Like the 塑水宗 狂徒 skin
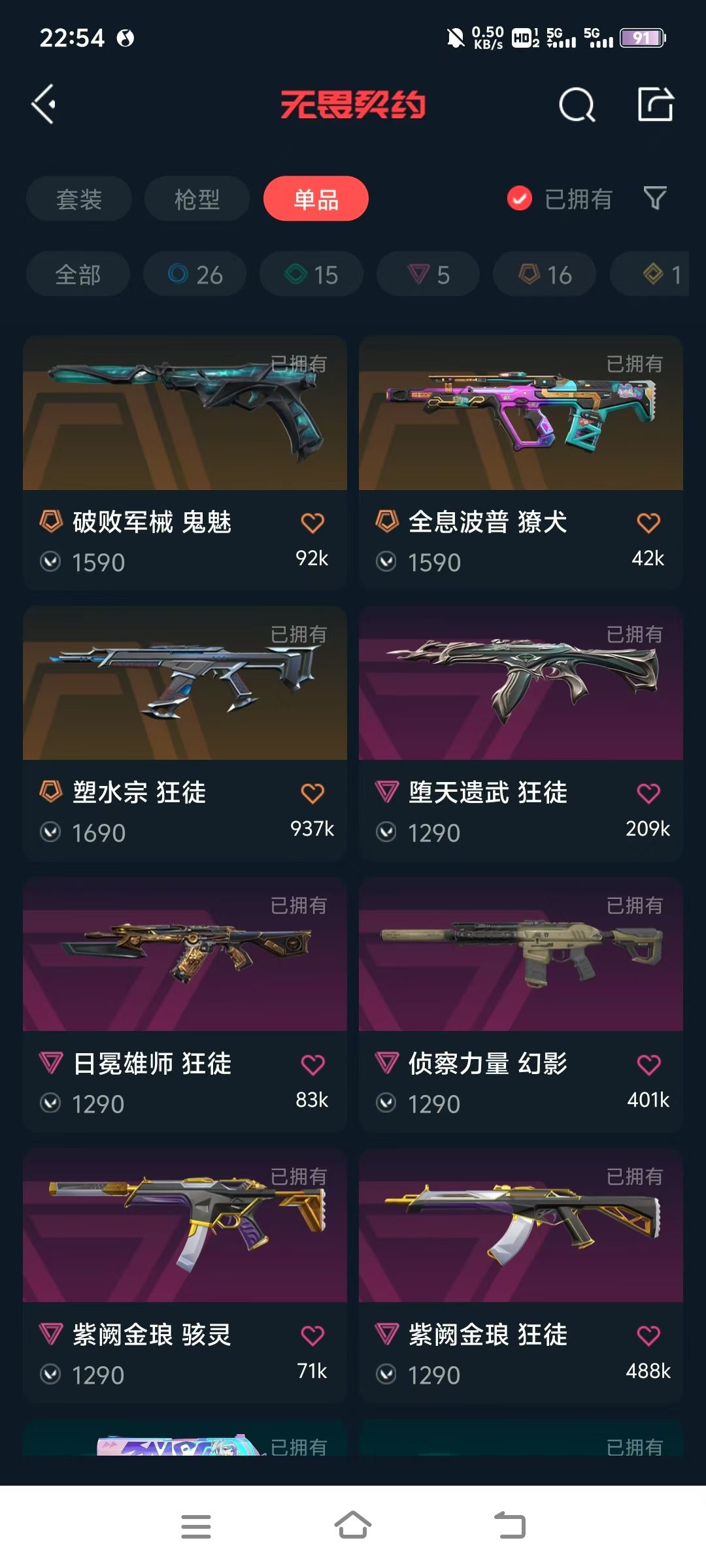Viewport: 706px width, 1568px height. [312, 793]
